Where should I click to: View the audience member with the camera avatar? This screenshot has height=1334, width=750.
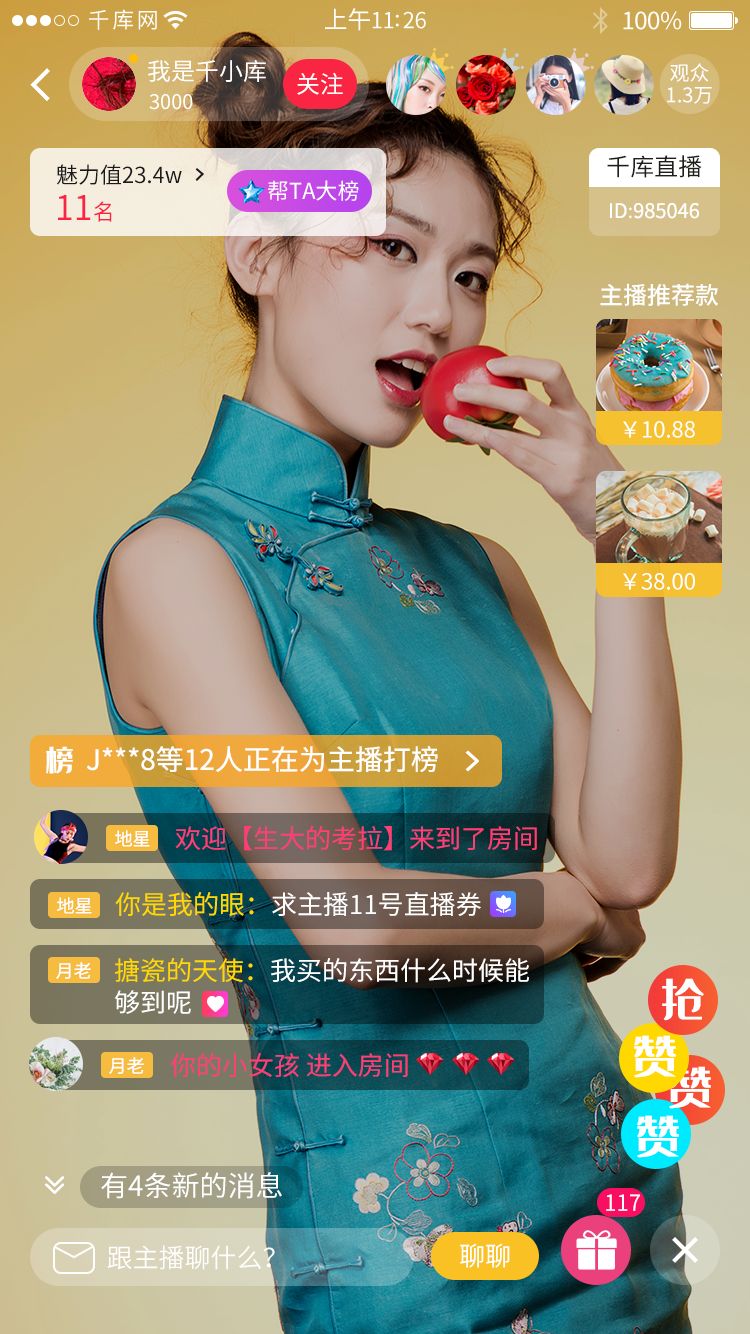click(x=555, y=85)
